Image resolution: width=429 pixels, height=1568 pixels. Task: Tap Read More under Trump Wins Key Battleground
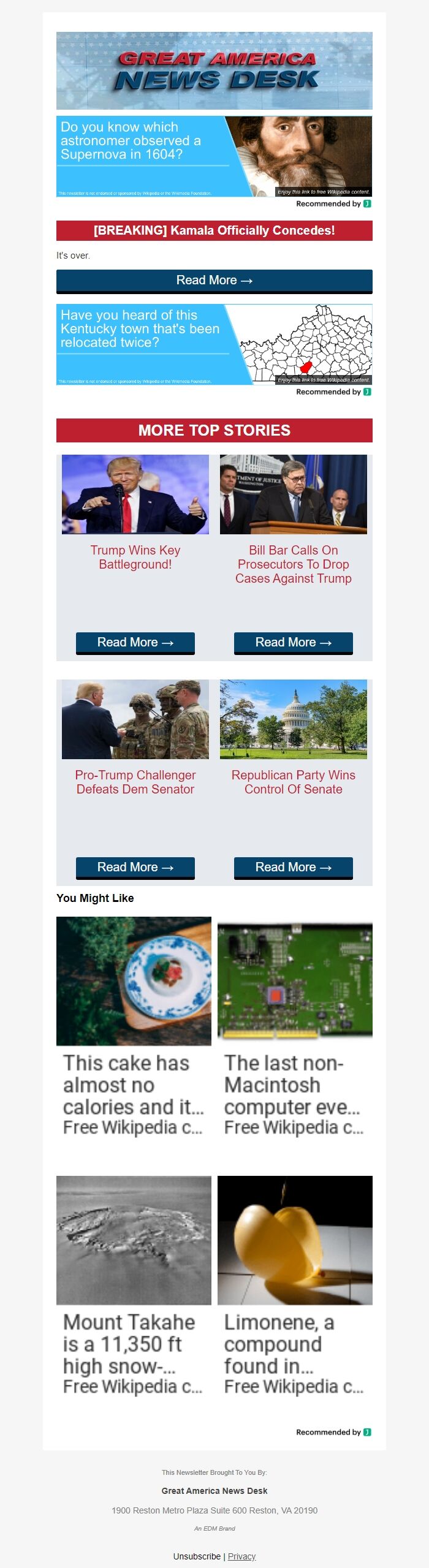(x=135, y=642)
